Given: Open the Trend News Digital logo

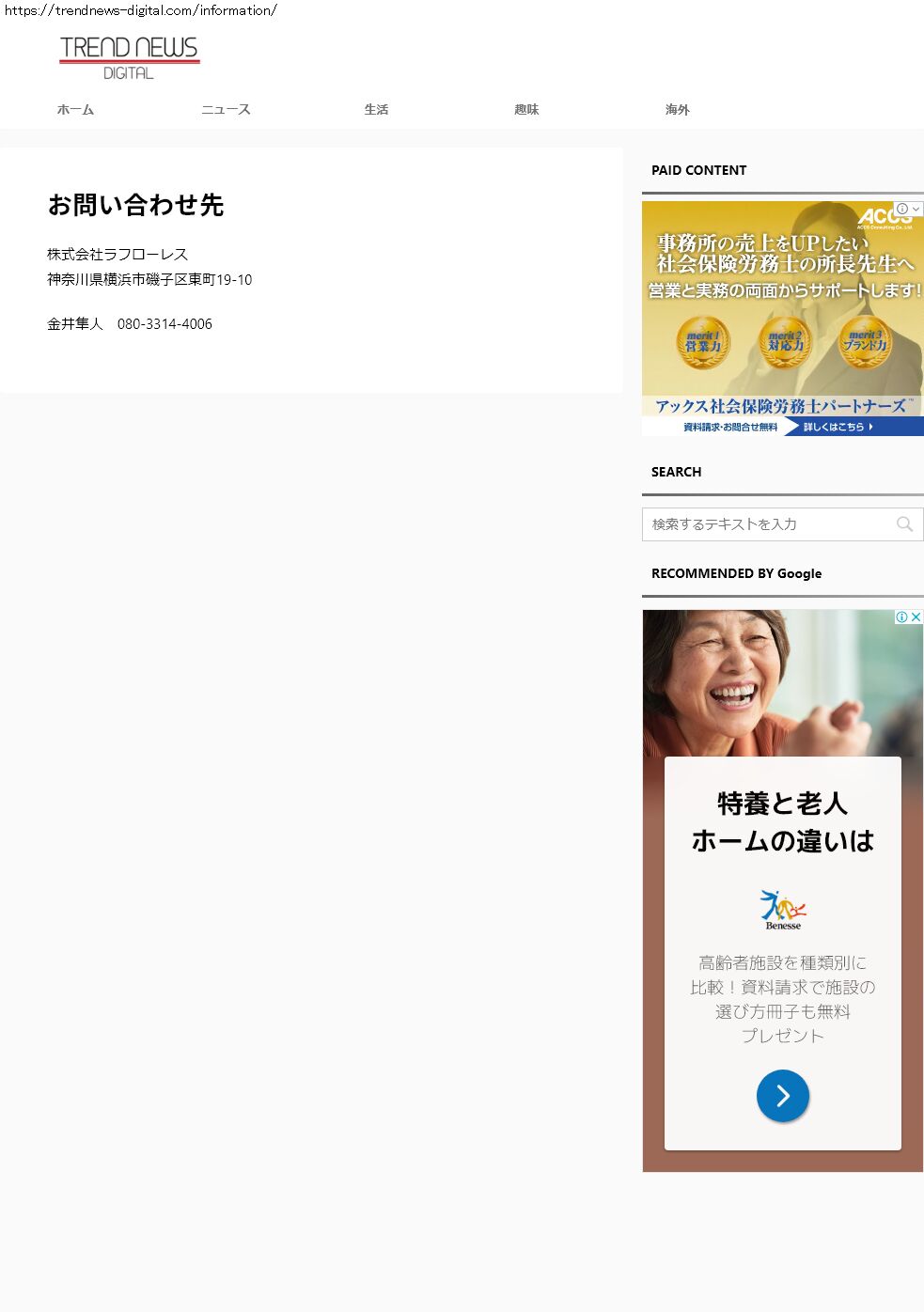Looking at the screenshot, I should 130,58.
